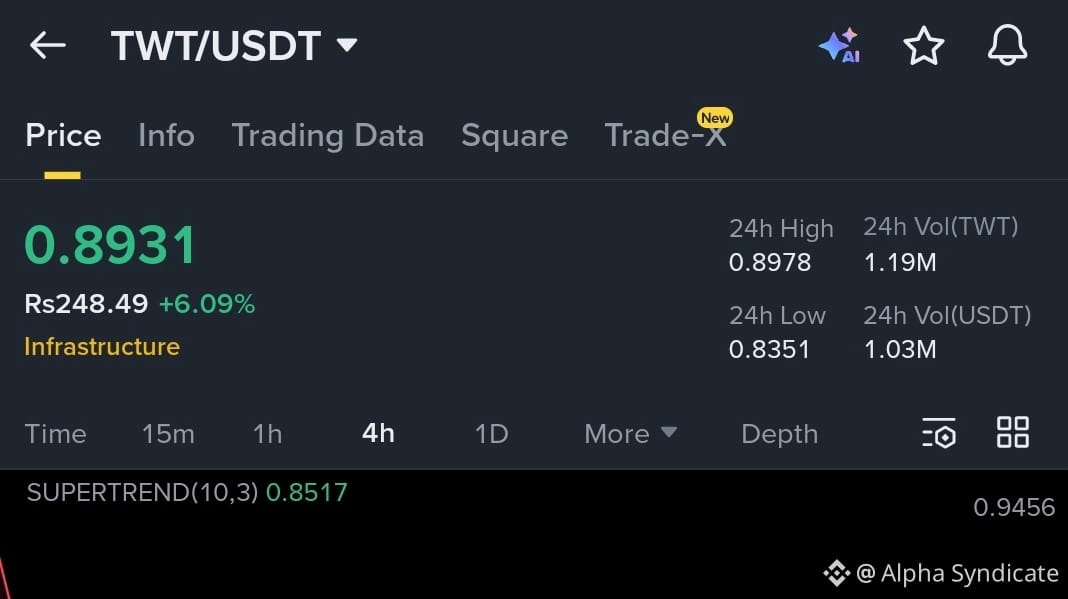Viewport: 1068px width, 599px height.
Task: Add TWT/USDT to favorites with the star
Action: coord(923,46)
